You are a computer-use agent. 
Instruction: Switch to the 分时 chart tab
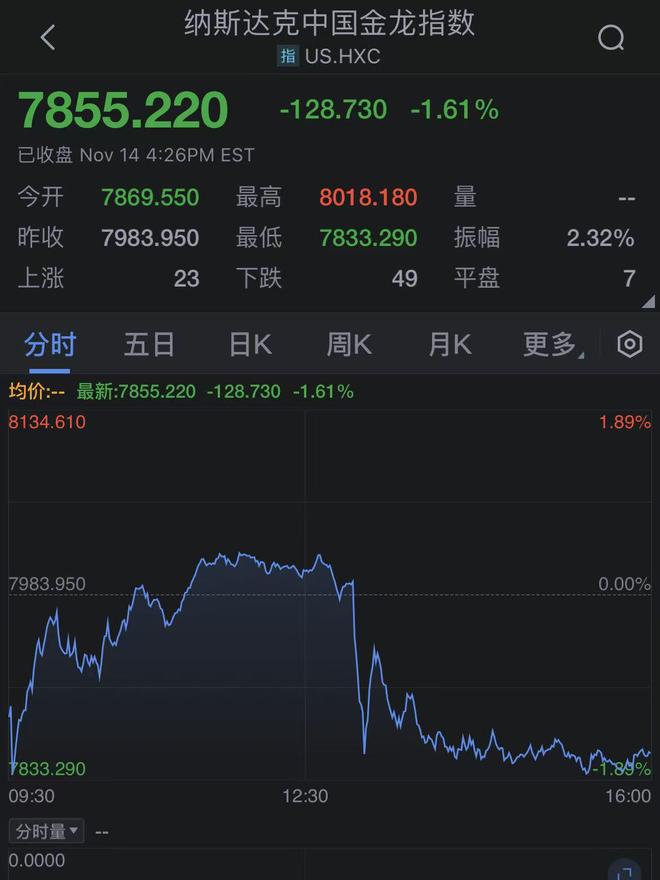[x=50, y=345]
